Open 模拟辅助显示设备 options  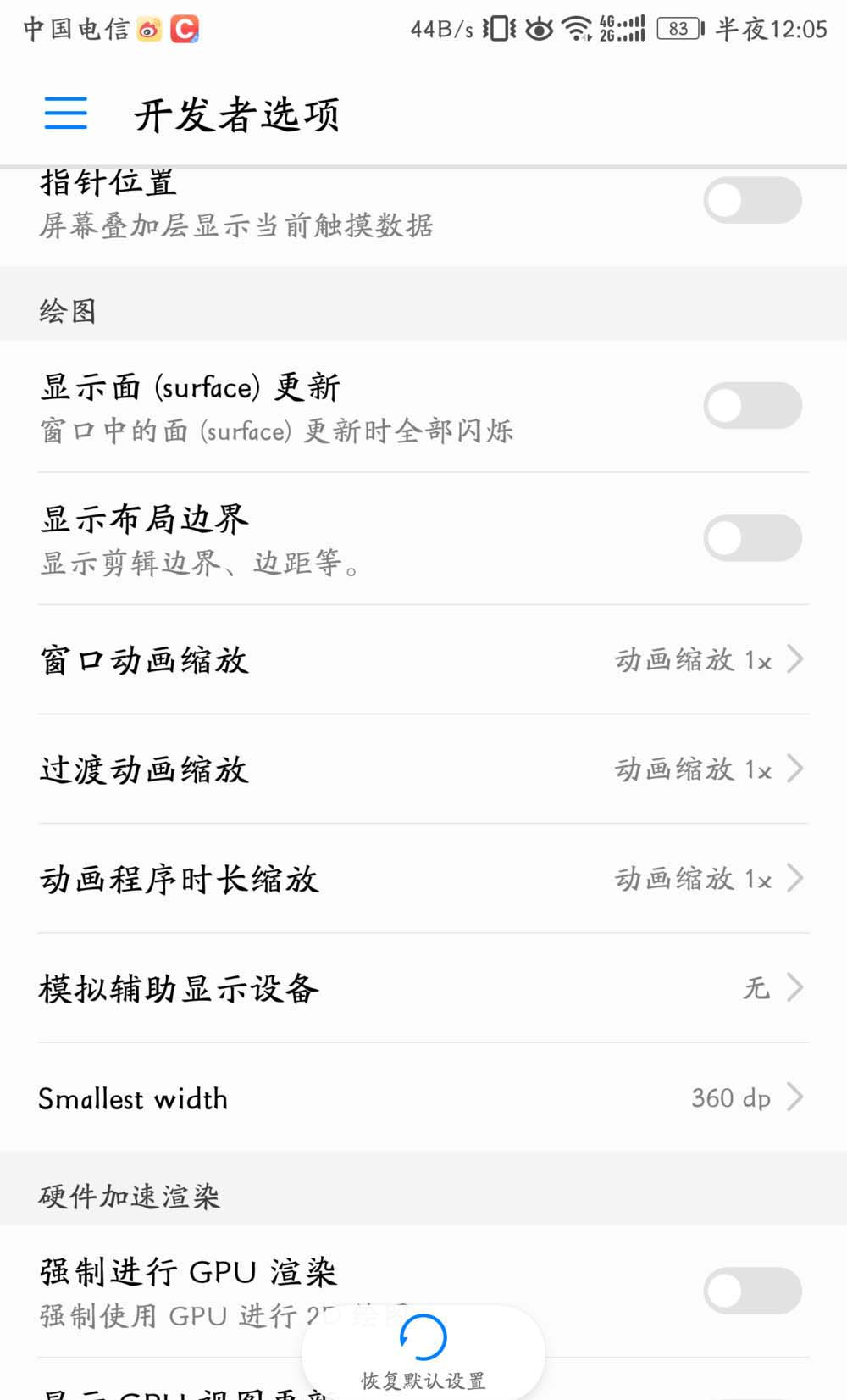(423, 988)
